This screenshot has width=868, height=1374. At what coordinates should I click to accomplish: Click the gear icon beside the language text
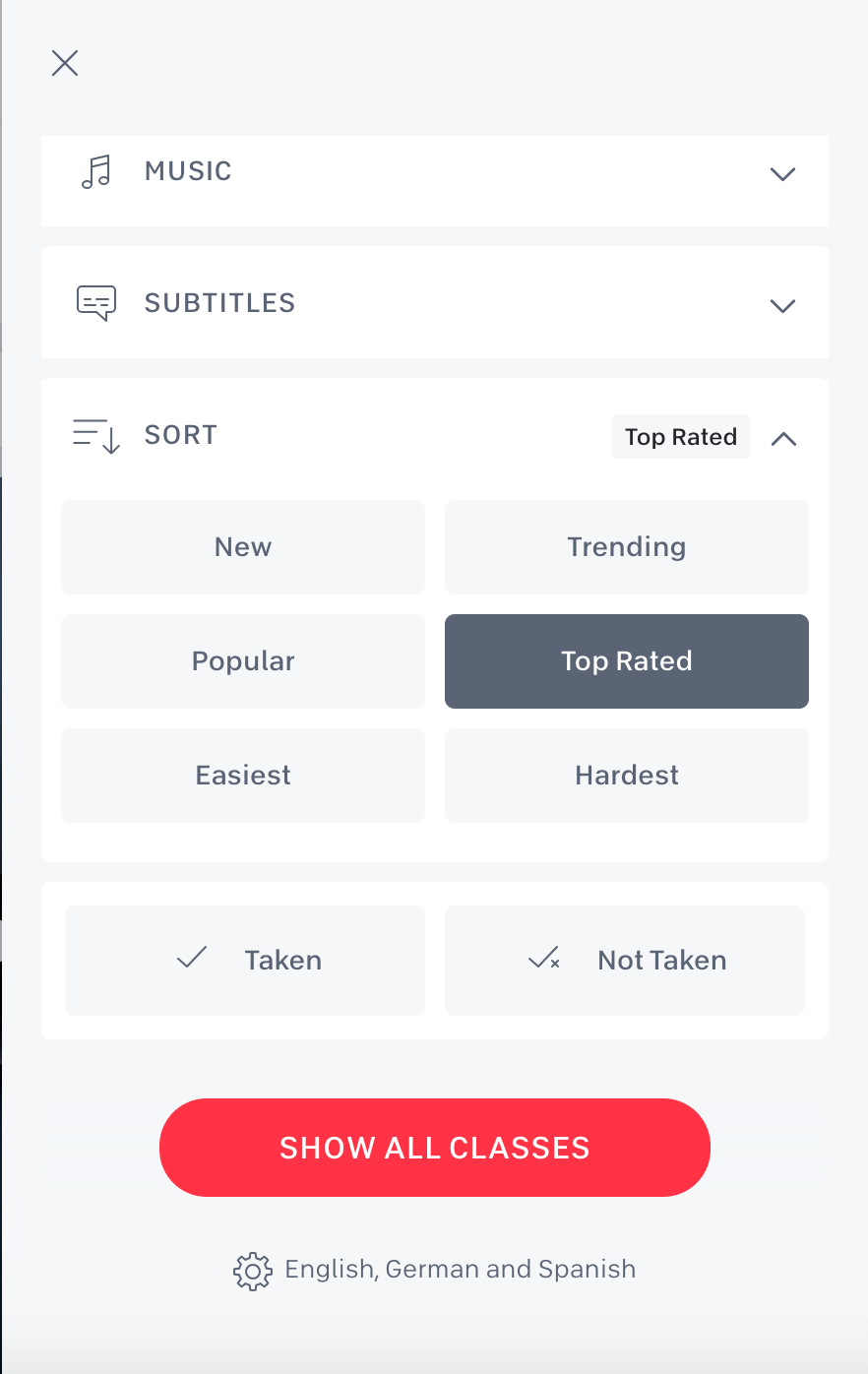(253, 1270)
